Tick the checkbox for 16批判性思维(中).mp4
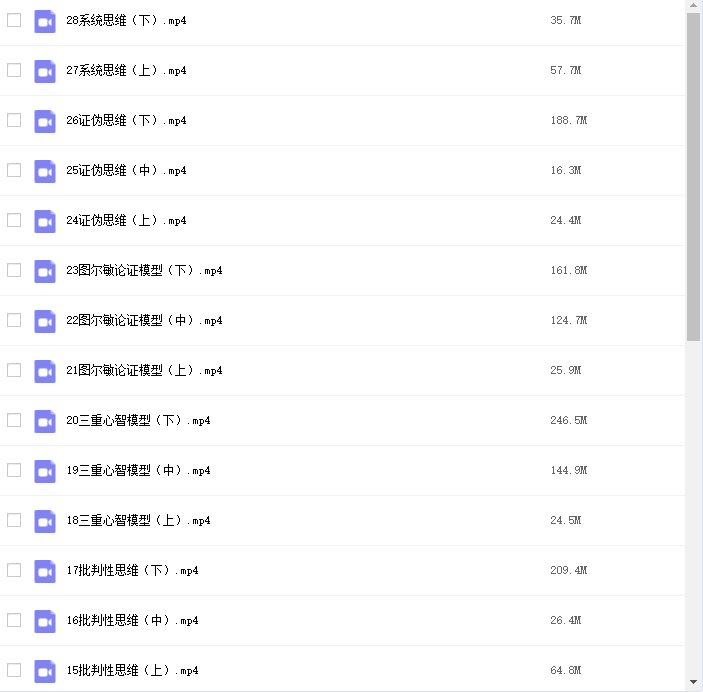This screenshot has height=692, width=703. coord(14,620)
